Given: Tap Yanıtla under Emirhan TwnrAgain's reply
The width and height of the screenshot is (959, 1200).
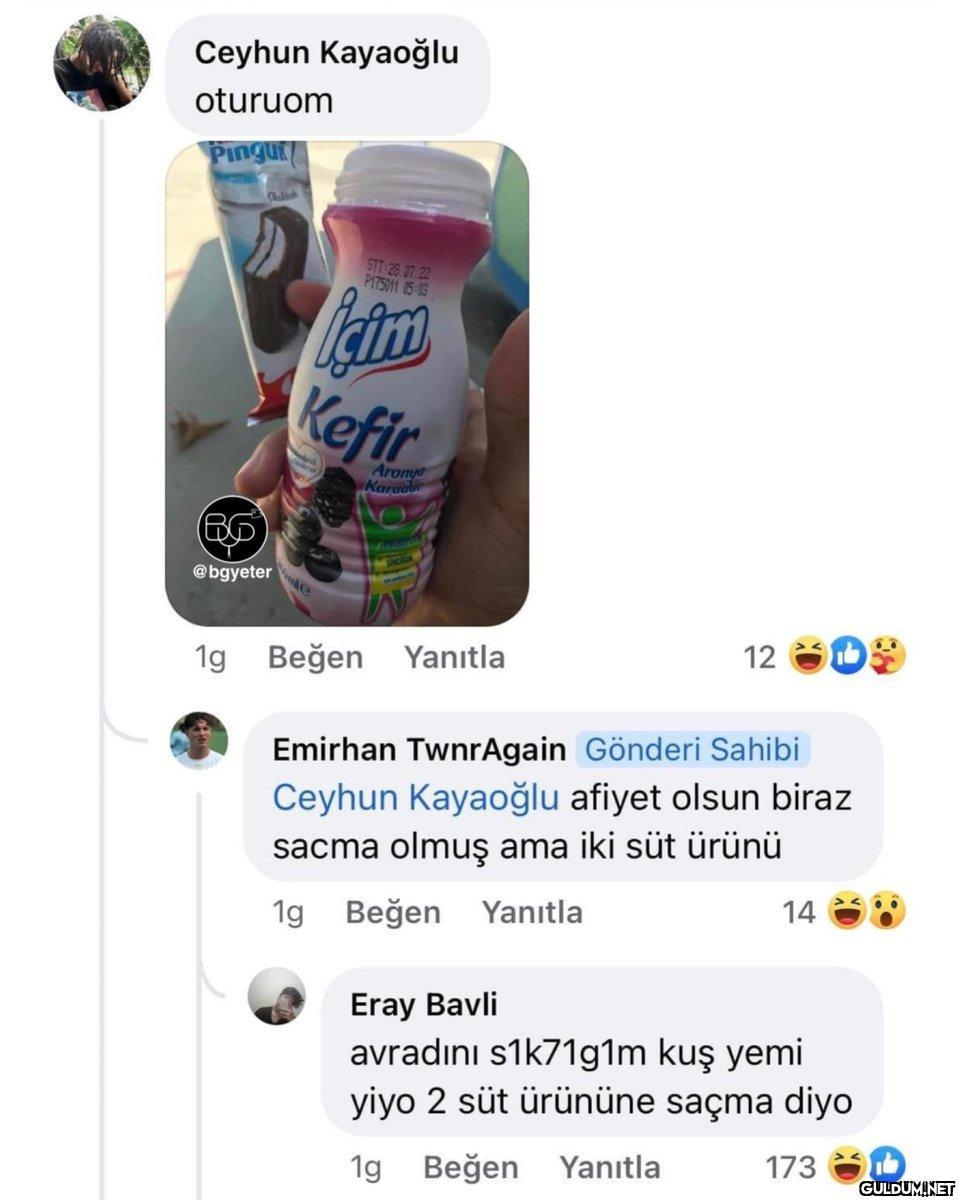Looking at the screenshot, I should pos(531,912).
